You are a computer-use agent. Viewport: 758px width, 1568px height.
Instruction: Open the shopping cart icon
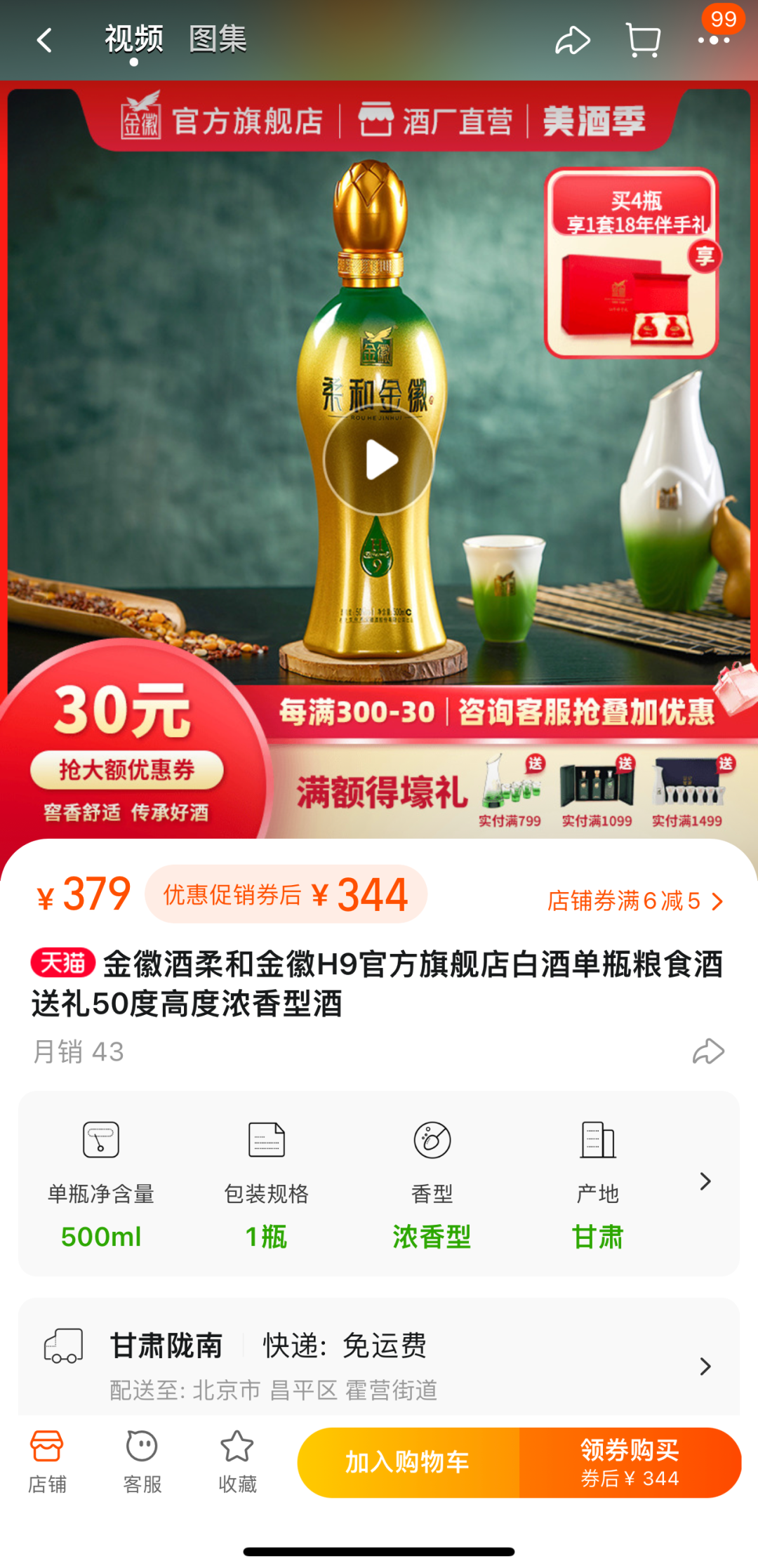pos(643,41)
